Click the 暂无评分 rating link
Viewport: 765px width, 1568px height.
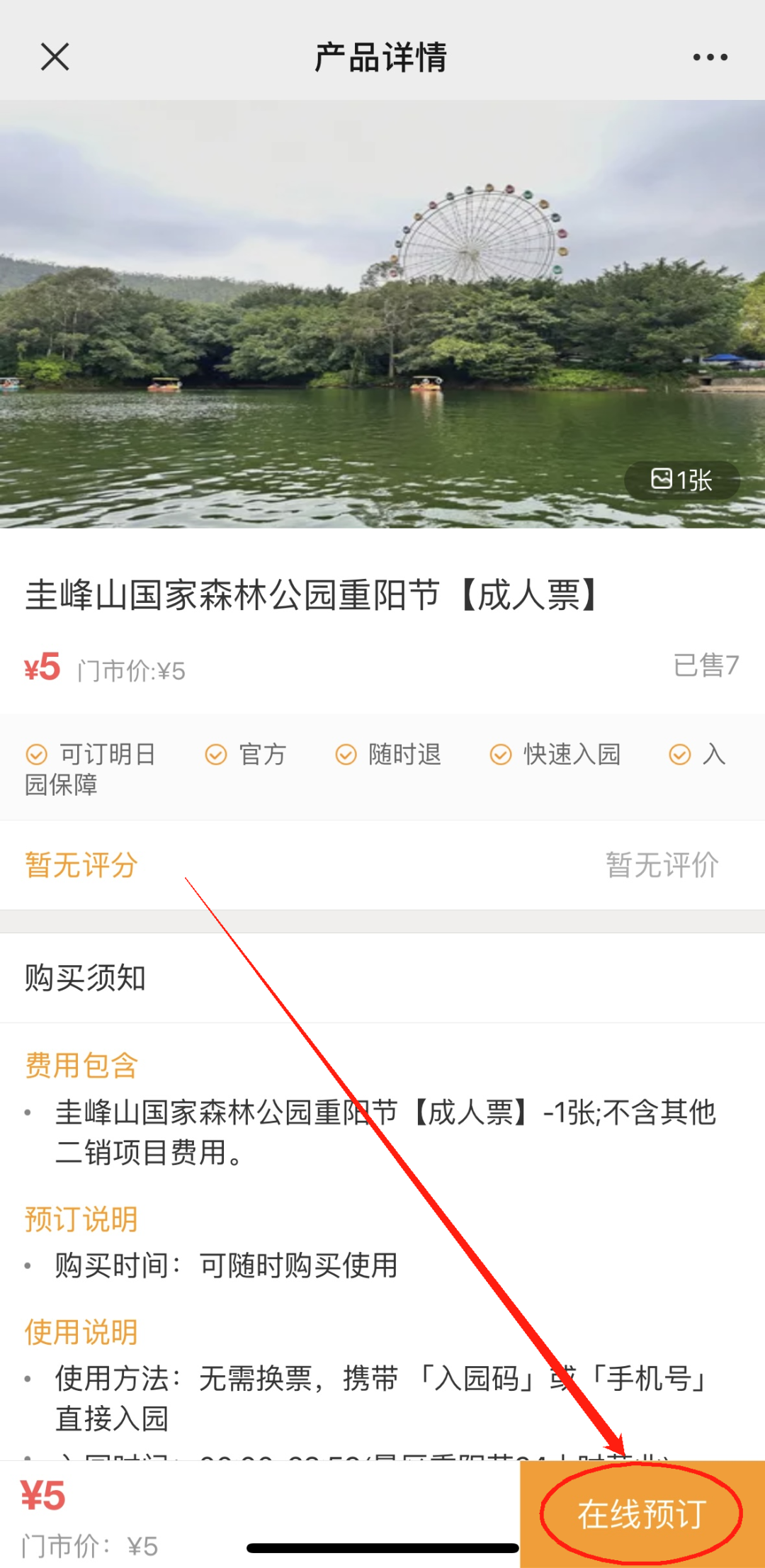[81, 866]
